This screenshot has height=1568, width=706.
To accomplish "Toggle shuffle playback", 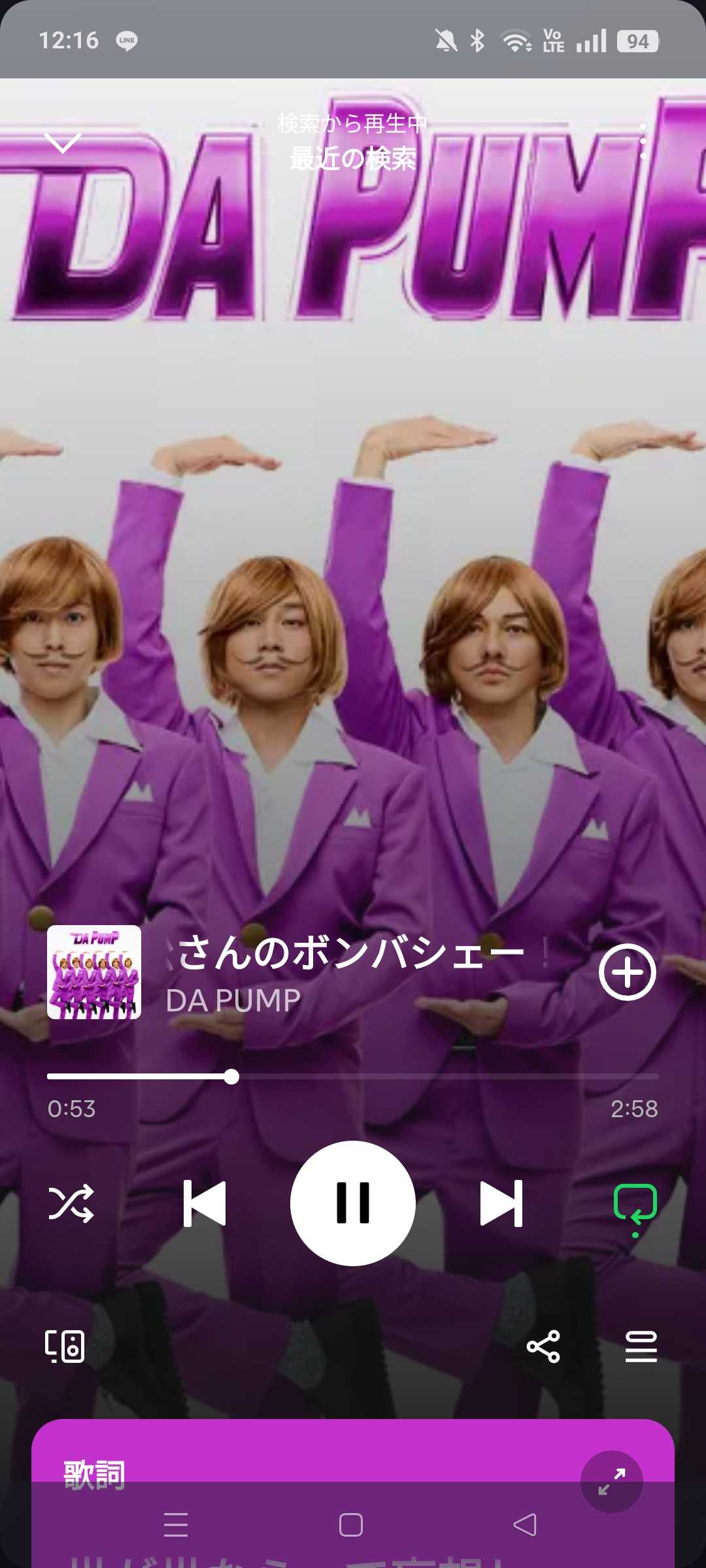I will pos(71,1203).
